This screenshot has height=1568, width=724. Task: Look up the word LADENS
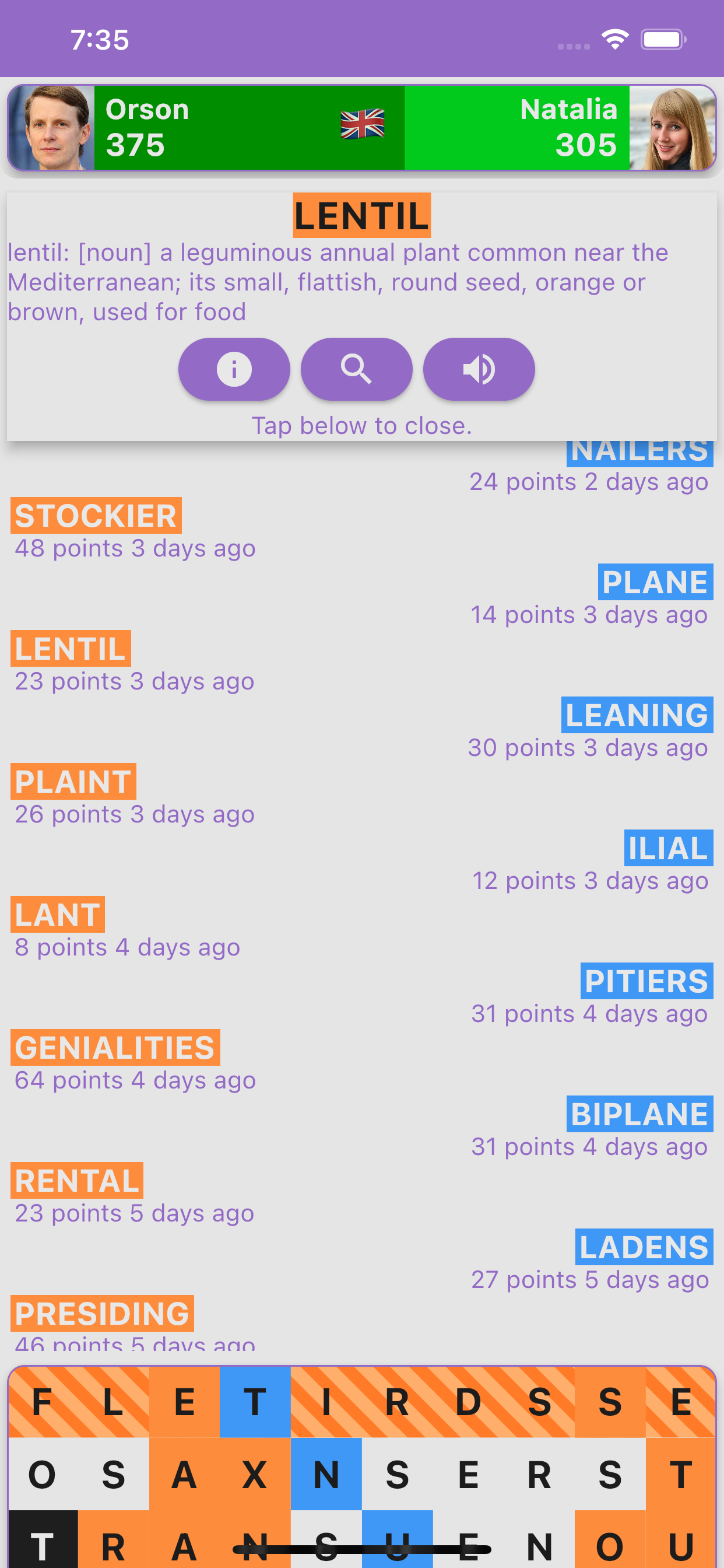click(644, 1247)
